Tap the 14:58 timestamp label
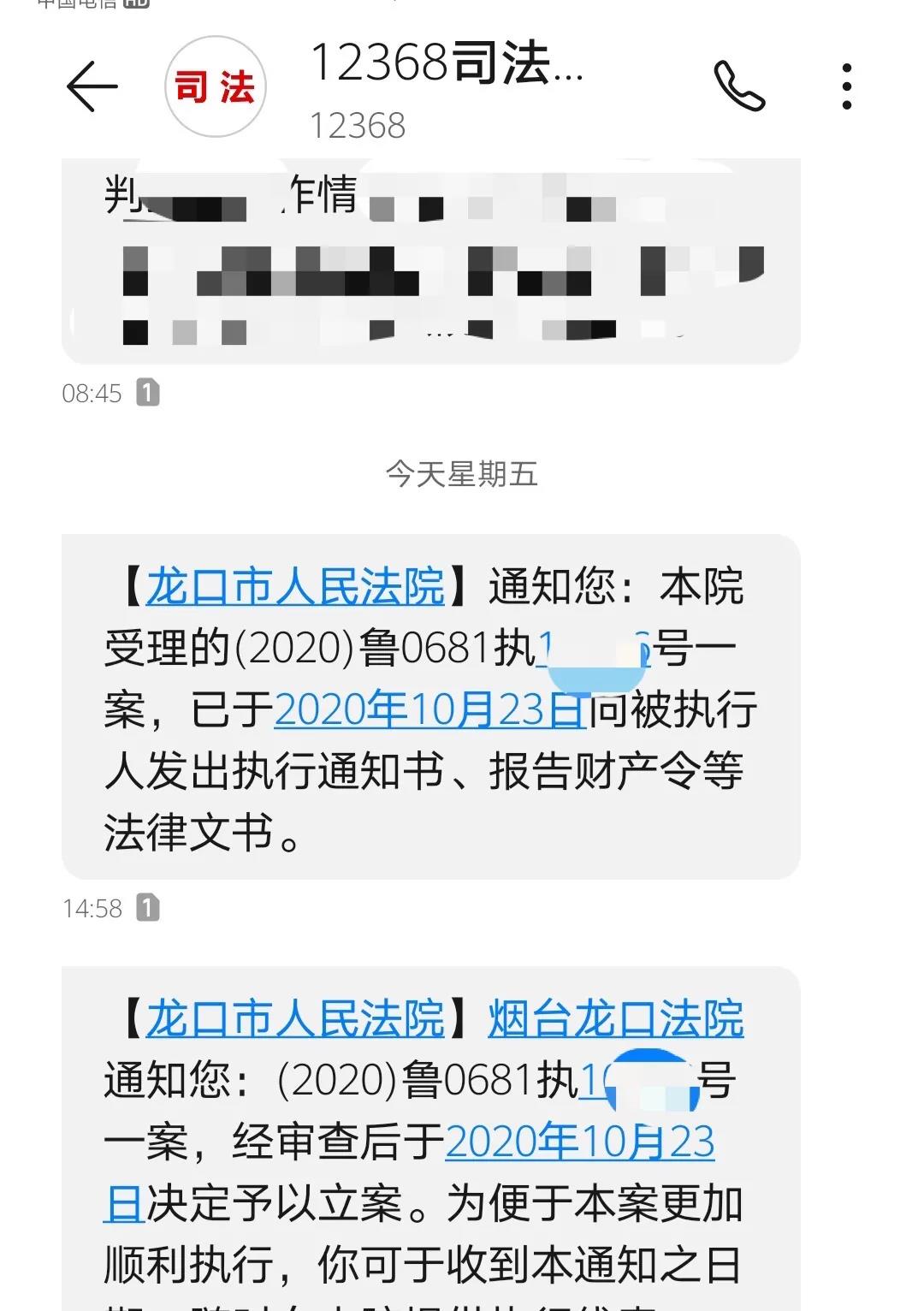Screen dimensions: 924x1311 pyautogui.click(x=94, y=909)
